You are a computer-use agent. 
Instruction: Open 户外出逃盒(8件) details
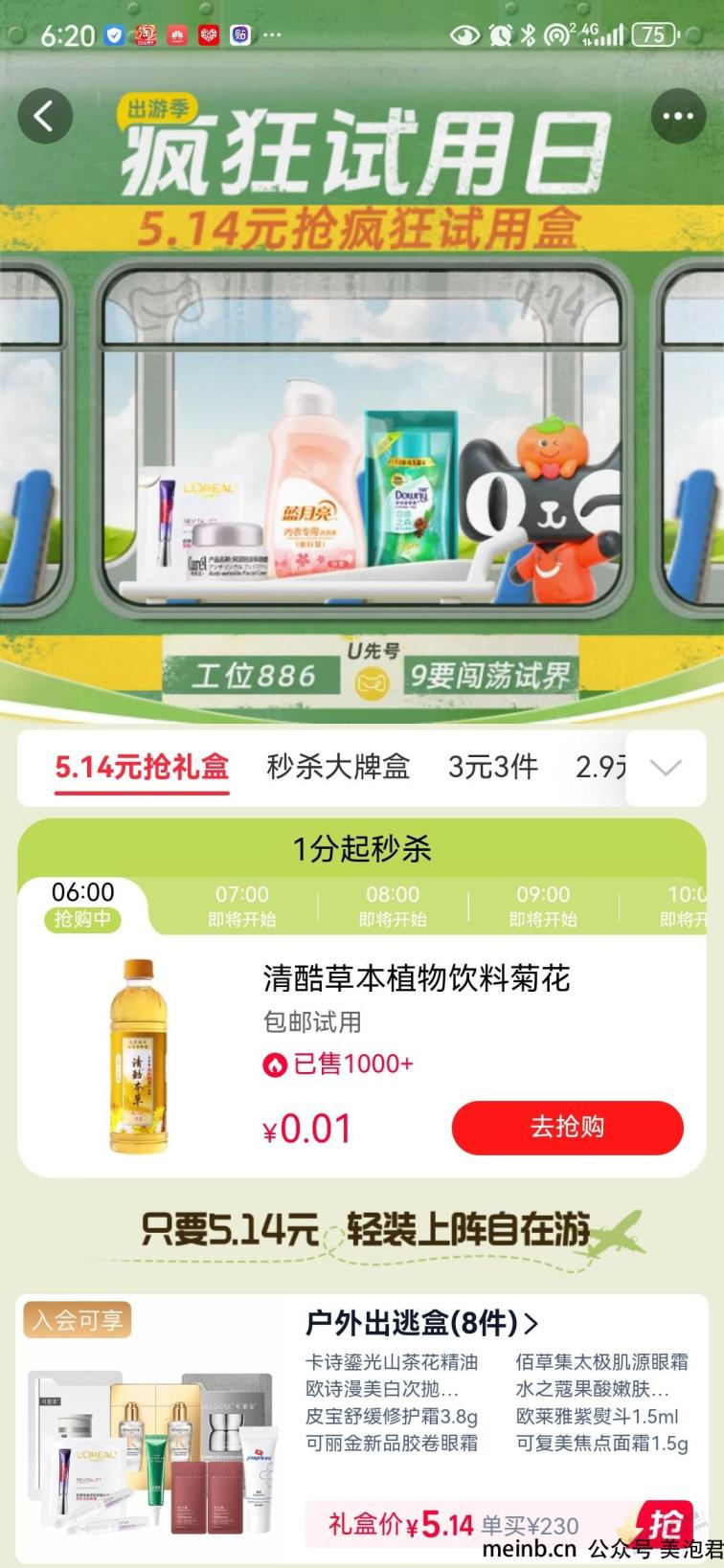pyautogui.click(x=421, y=1323)
